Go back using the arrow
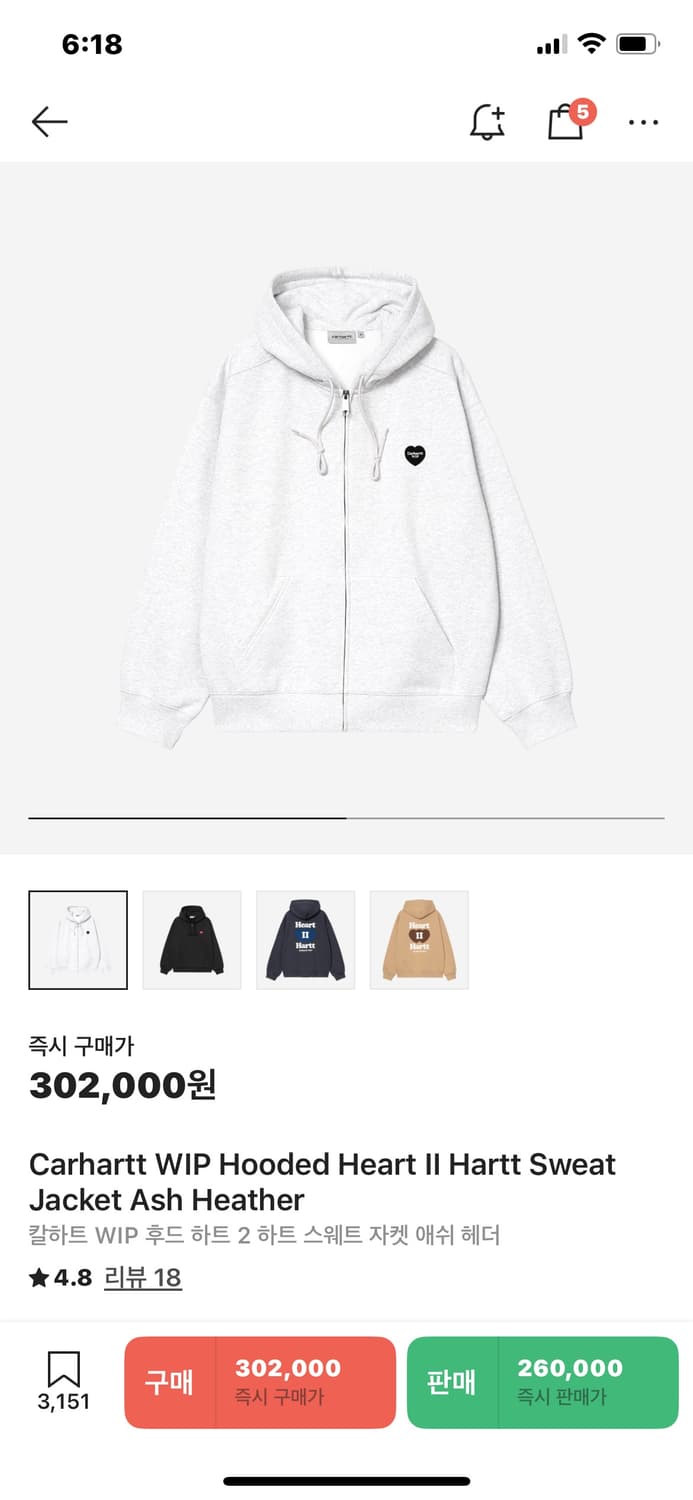Viewport: 693px width, 1500px height. pyautogui.click(x=49, y=122)
